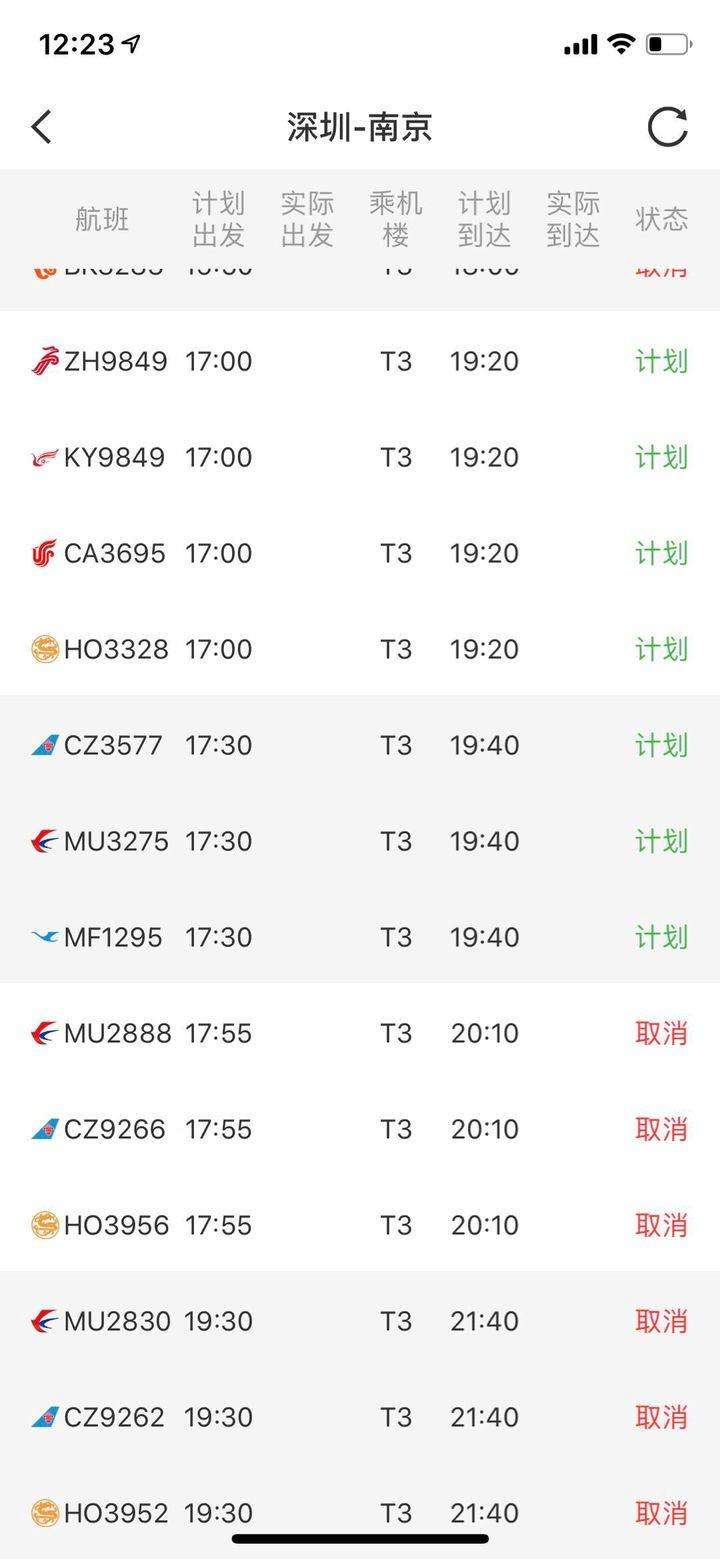Go back from the 深圳-南京 flight list
720x1559 pixels.
coord(42,127)
